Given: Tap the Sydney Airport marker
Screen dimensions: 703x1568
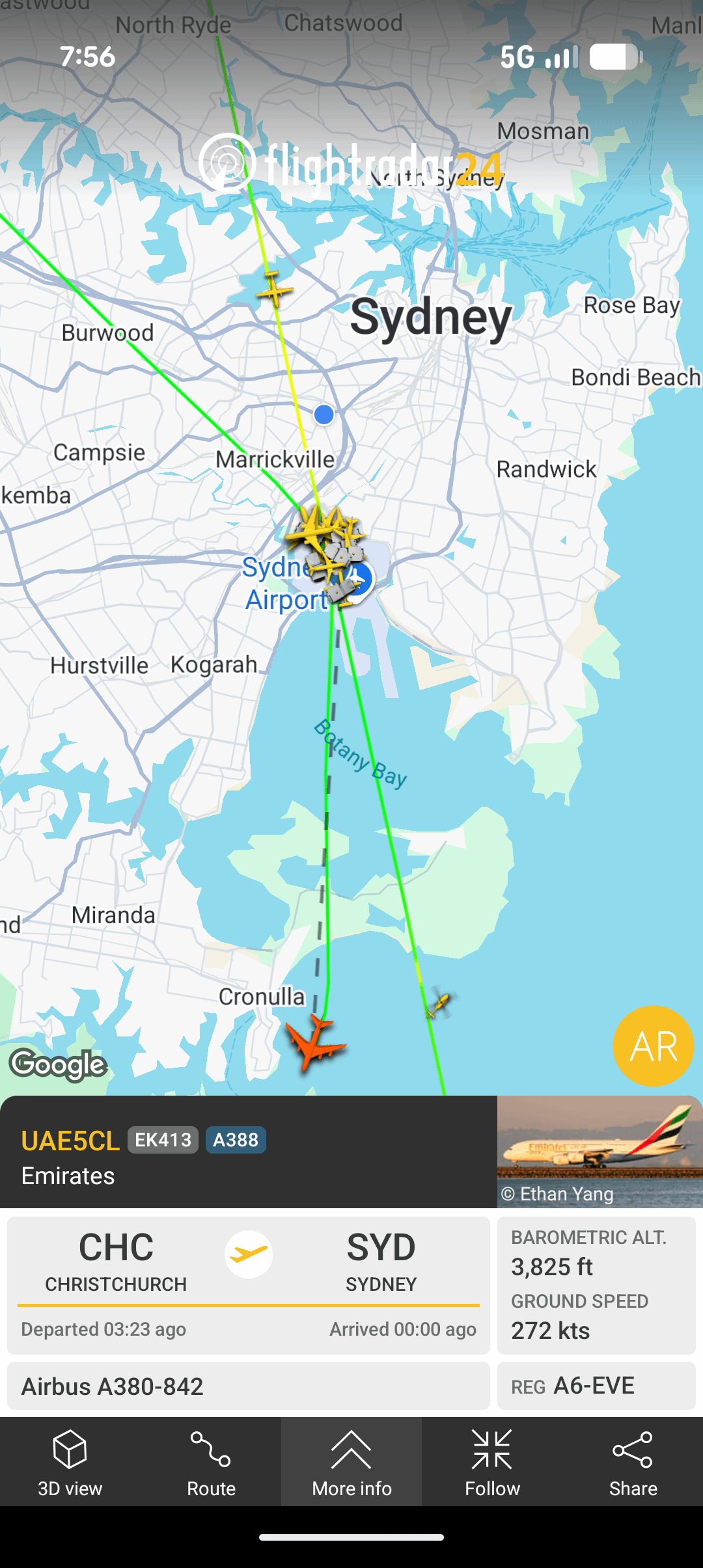Looking at the screenshot, I should click(x=360, y=578).
